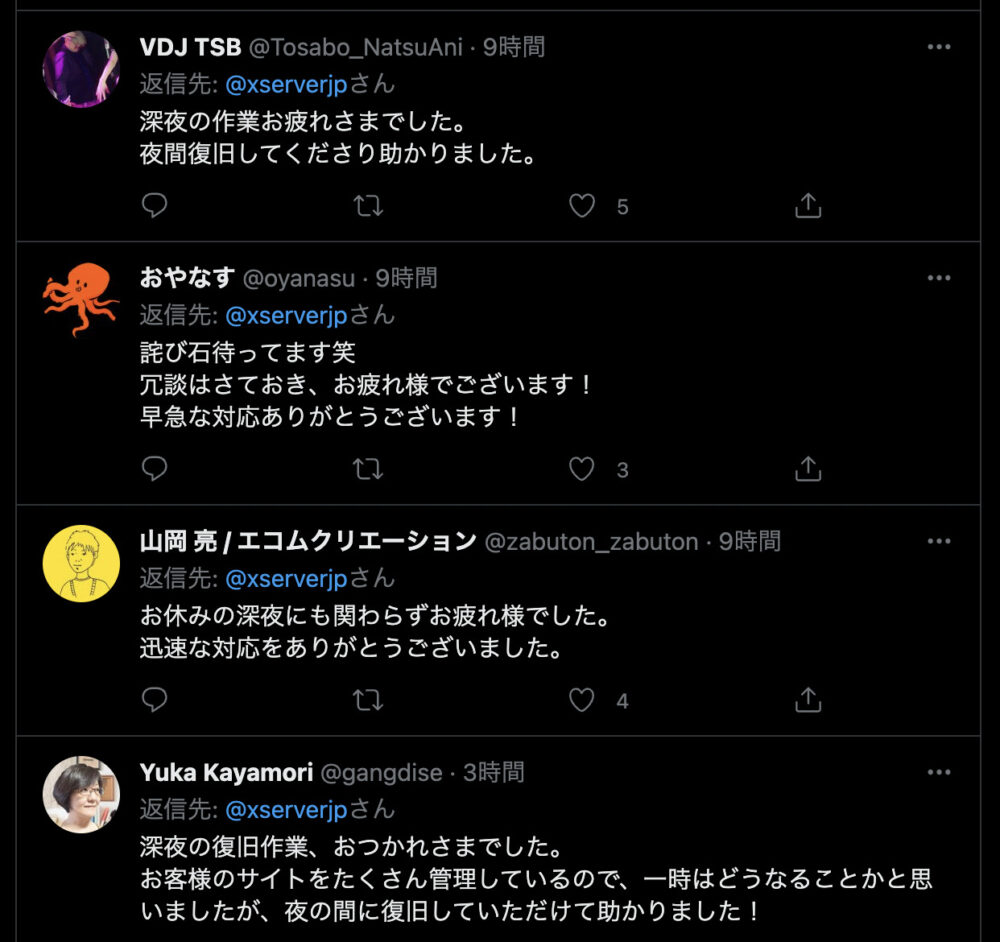1000x942 pixels.
Task: Like the tweet by 山岡 亮
Action: 582,700
